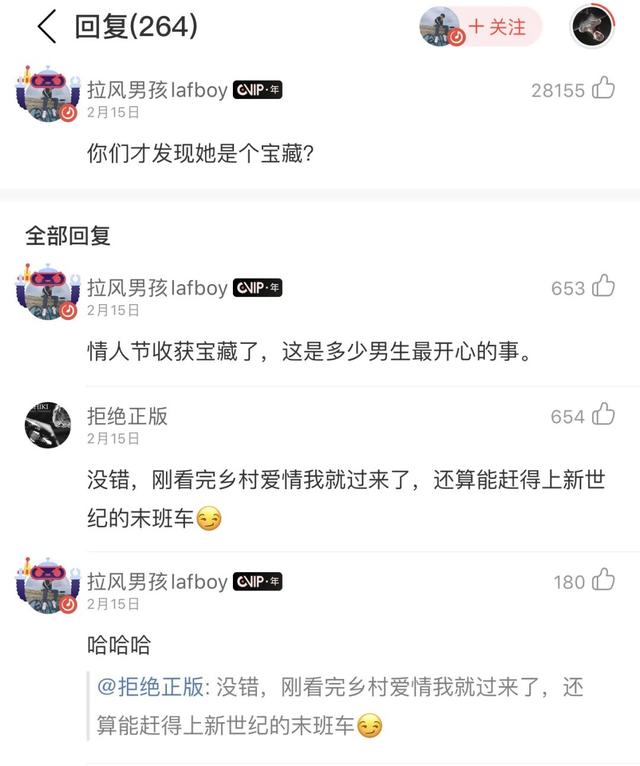The height and width of the screenshot is (766, 640).
Task: Like the reply with 653 likes
Action: [x=603, y=288]
